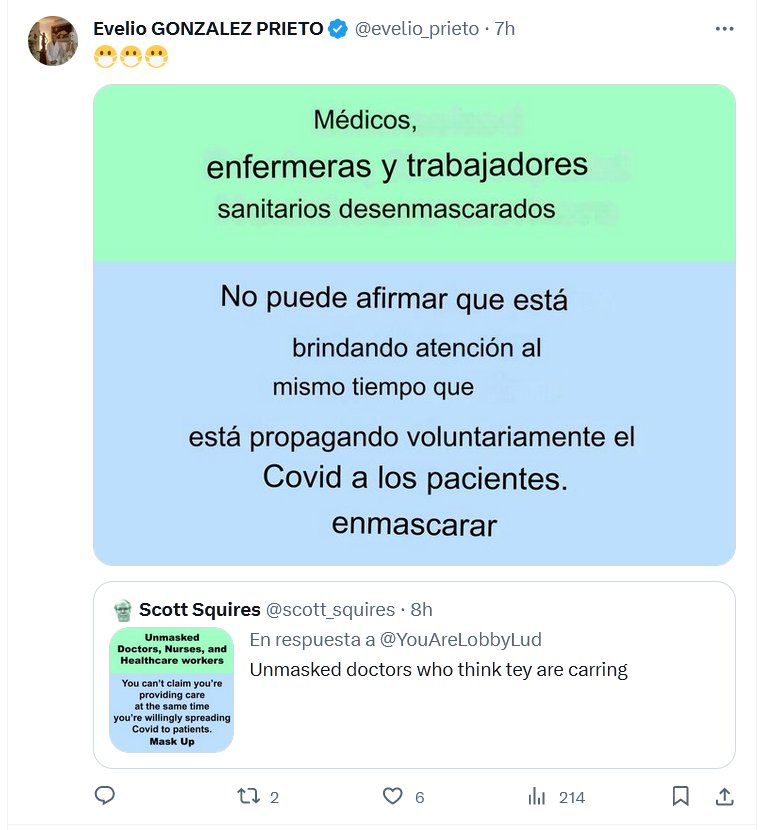This screenshot has width=762, height=830.
Task: Like the tweet with 6 likes
Action: click(x=393, y=796)
